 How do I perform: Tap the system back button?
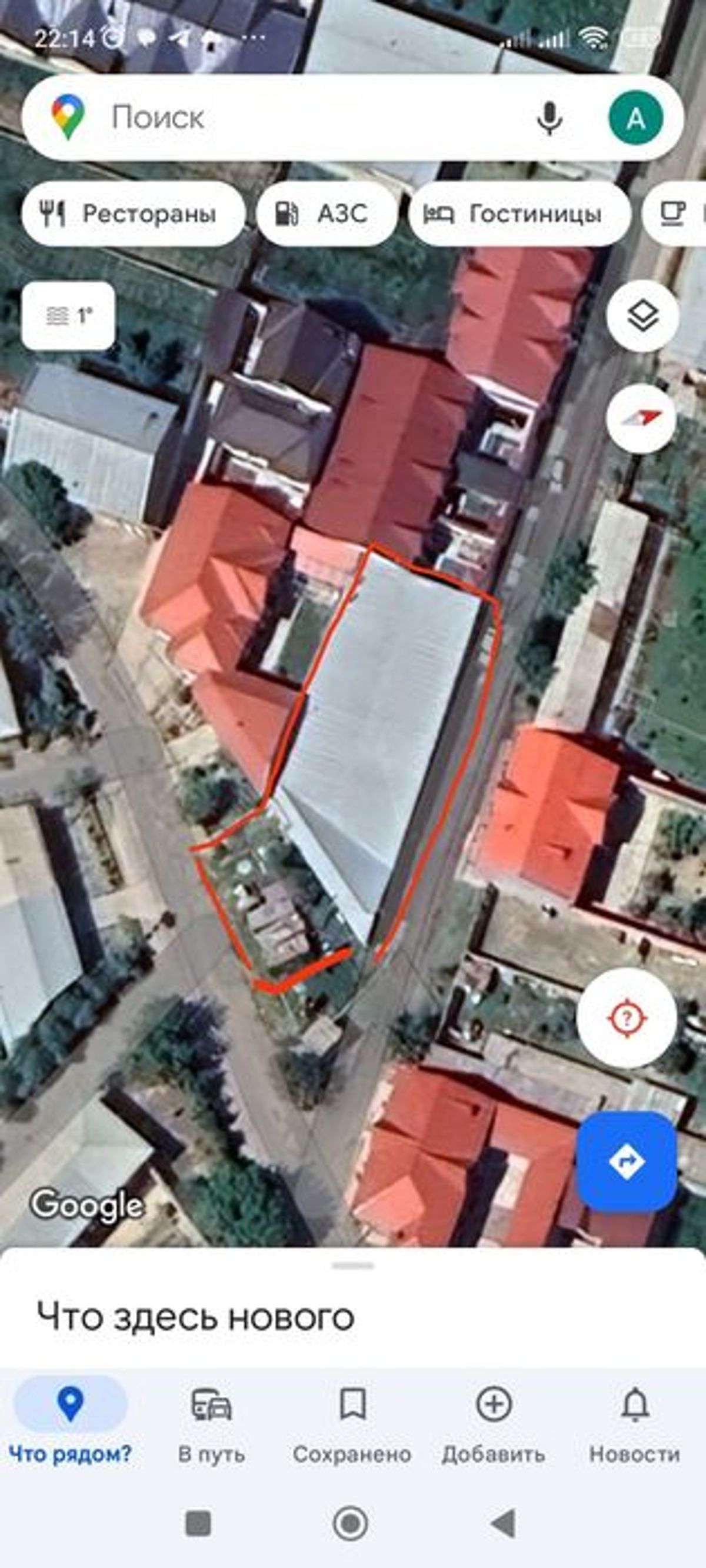(x=504, y=1523)
